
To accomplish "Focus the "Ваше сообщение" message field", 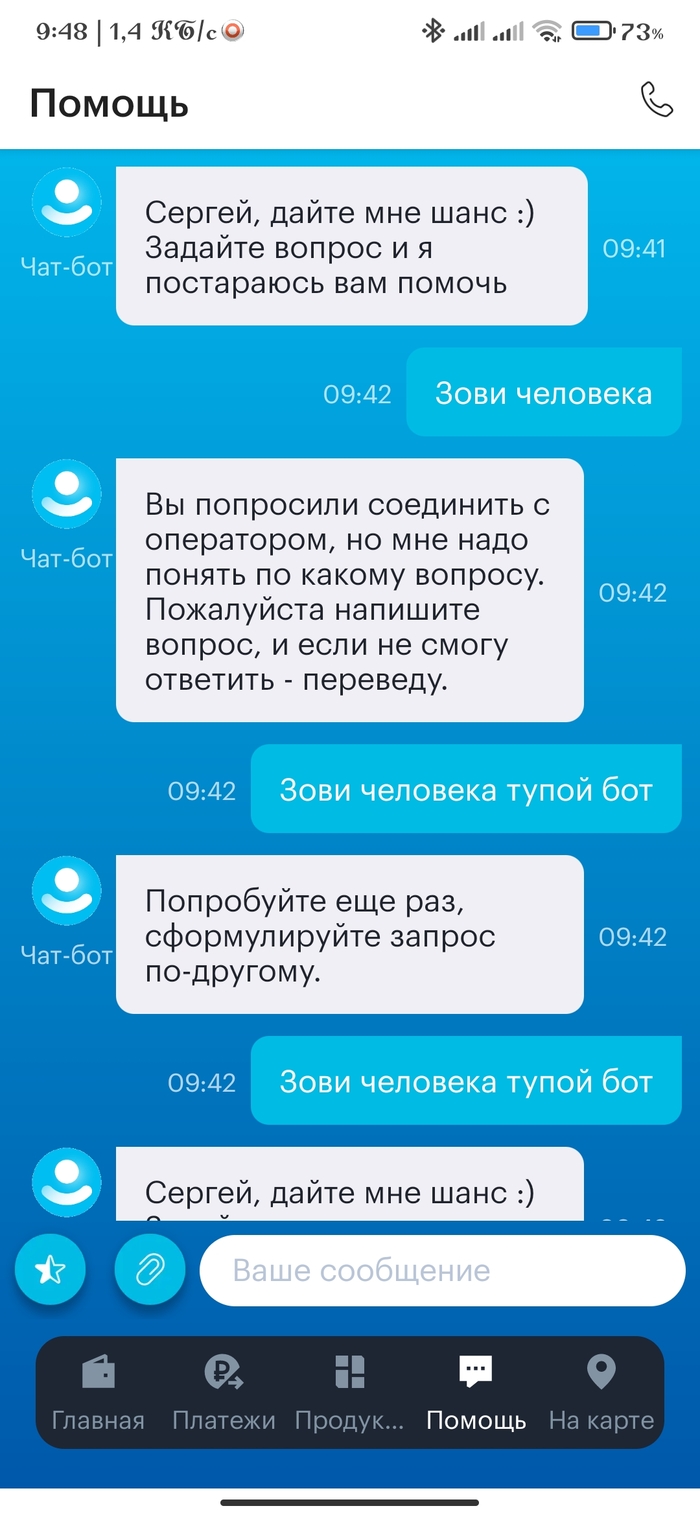I will click(441, 1271).
